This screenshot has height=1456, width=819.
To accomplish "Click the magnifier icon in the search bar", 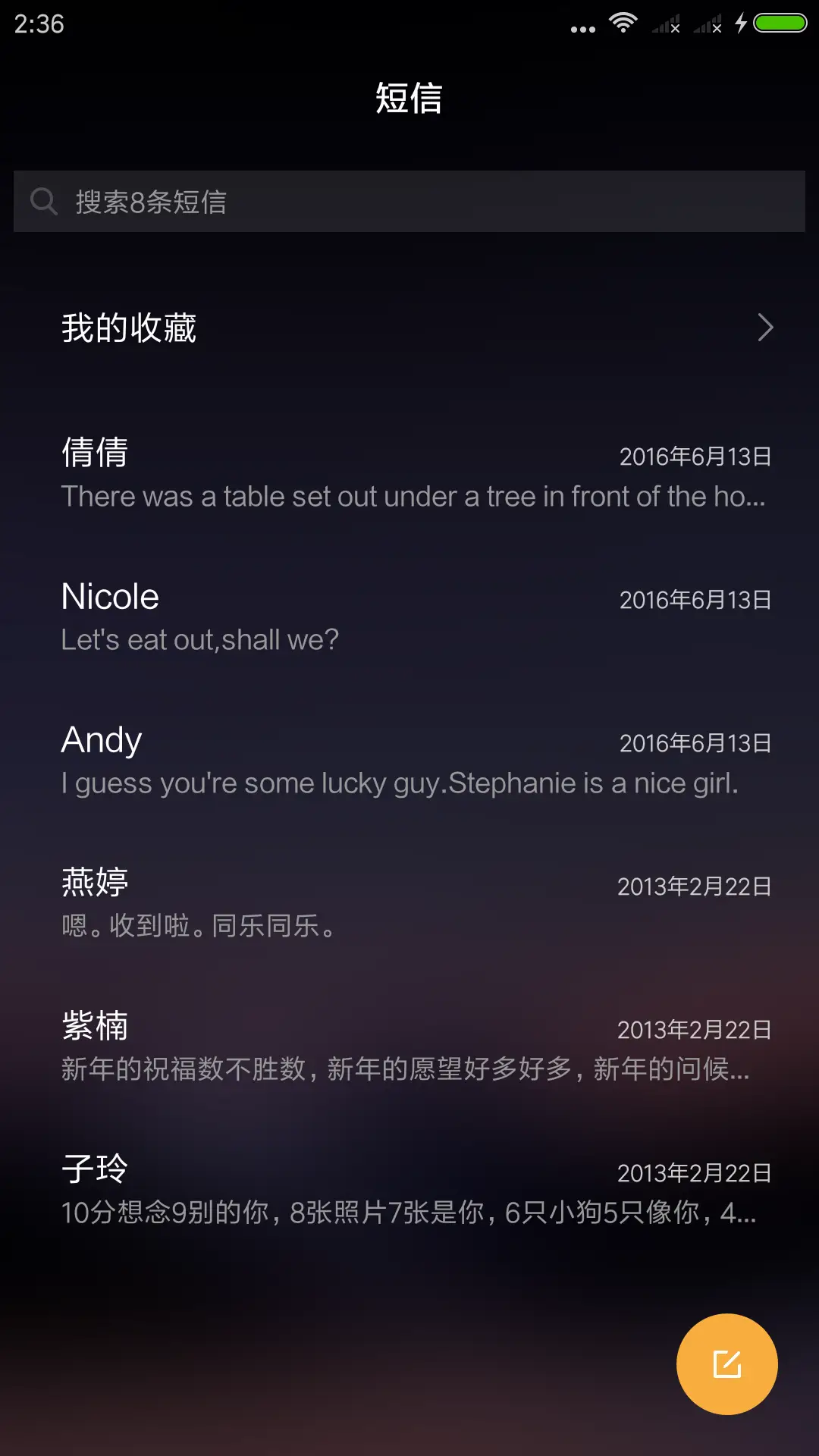I will 44,201.
